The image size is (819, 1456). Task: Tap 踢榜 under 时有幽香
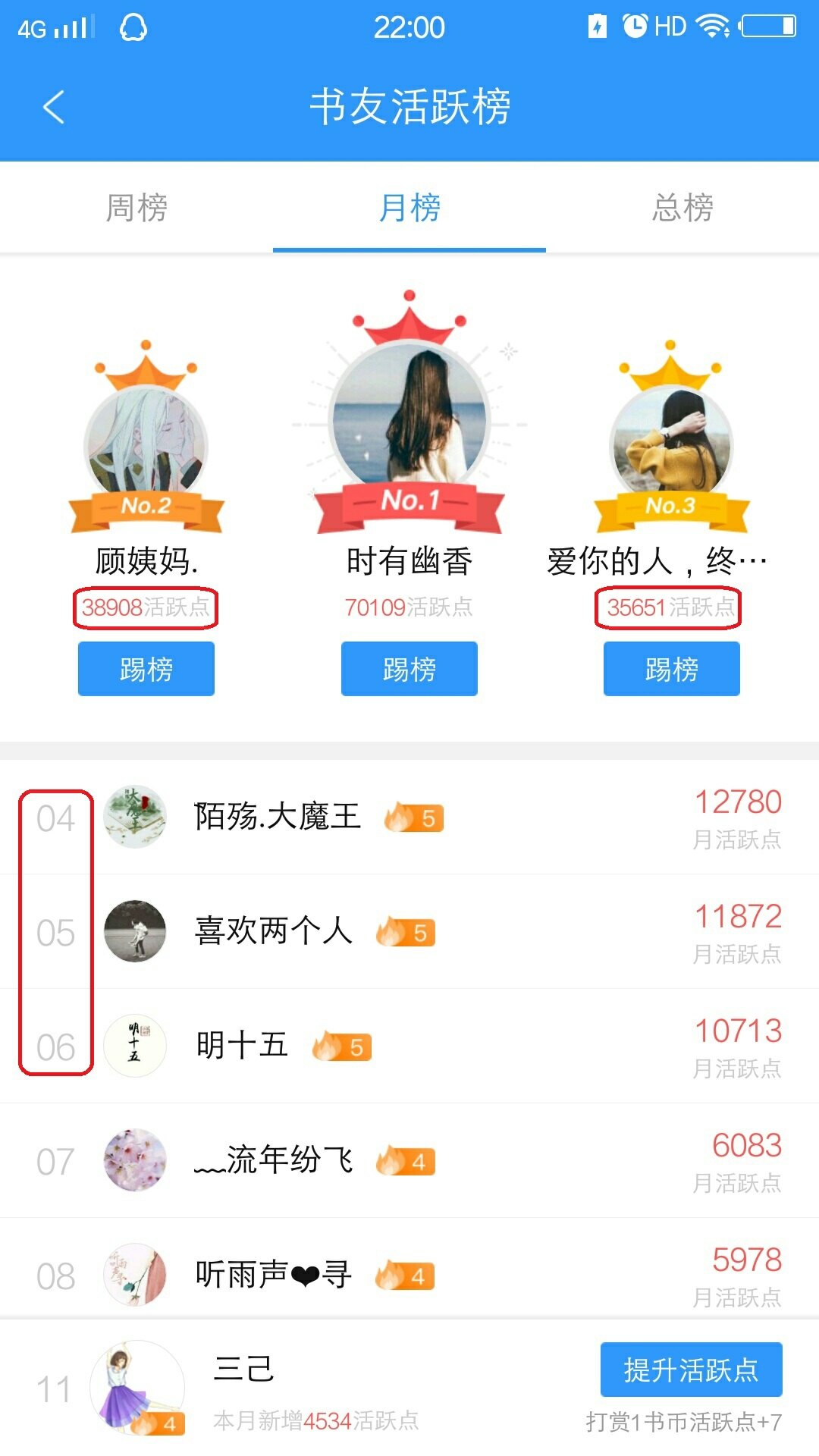pyautogui.click(x=409, y=669)
